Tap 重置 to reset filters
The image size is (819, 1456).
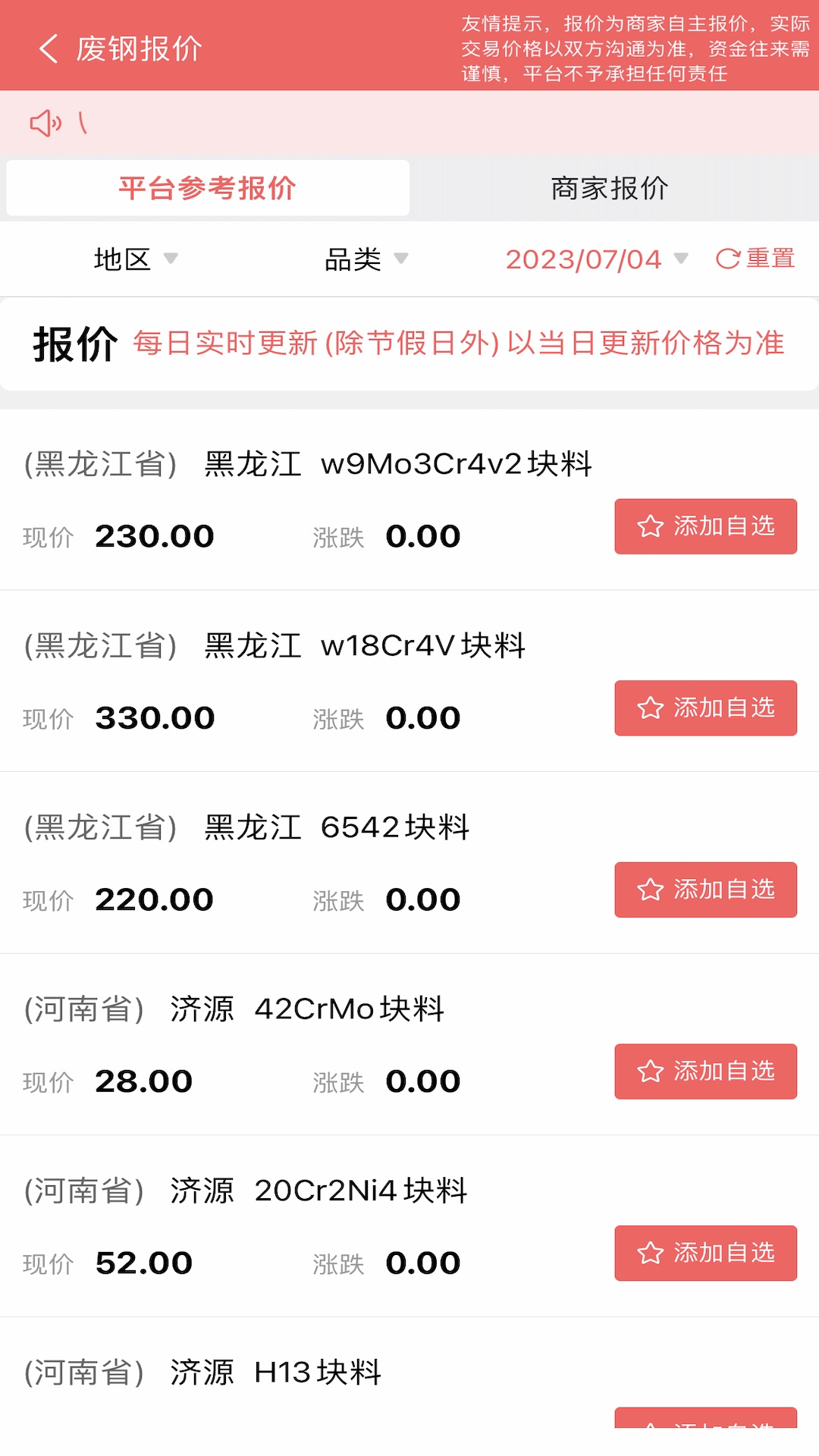[x=768, y=258]
